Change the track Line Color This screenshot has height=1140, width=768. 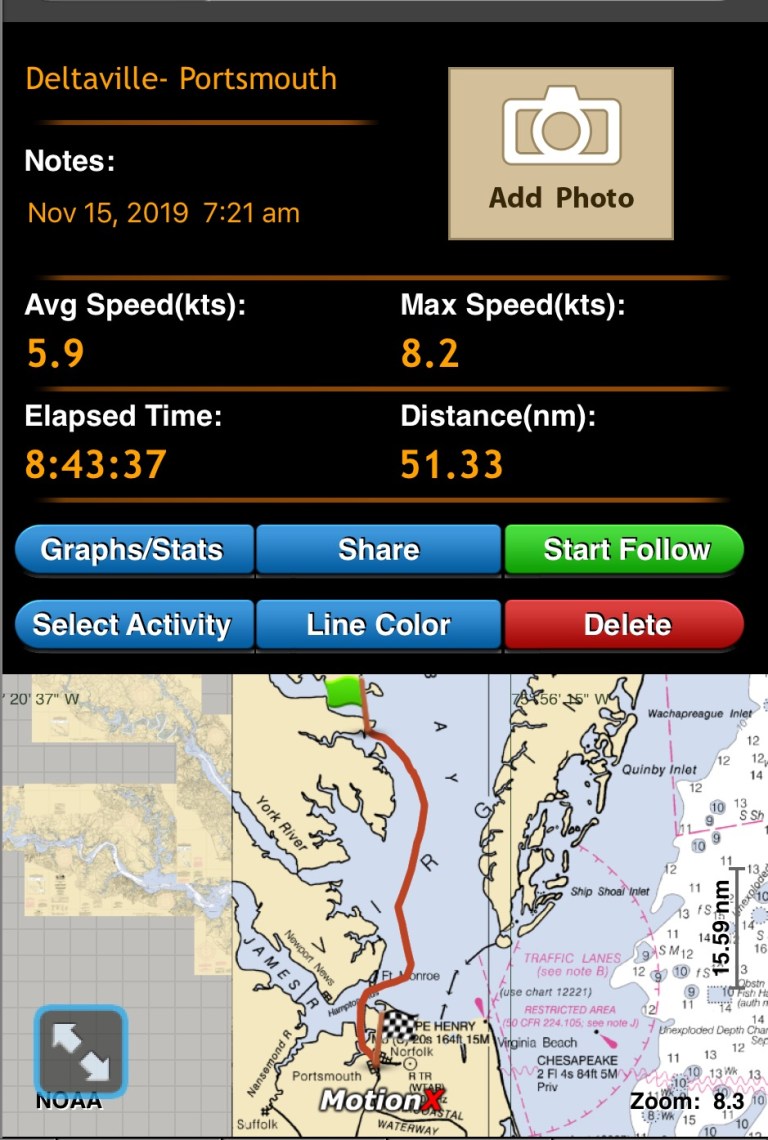coord(378,625)
